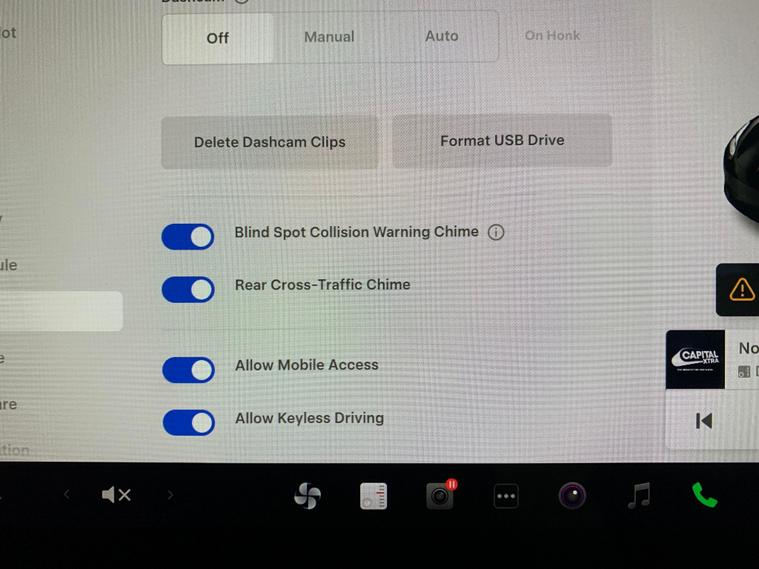759x569 pixels.
Task: Toggle Blind Spot Collision Warning Chime
Action: coord(188,237)
